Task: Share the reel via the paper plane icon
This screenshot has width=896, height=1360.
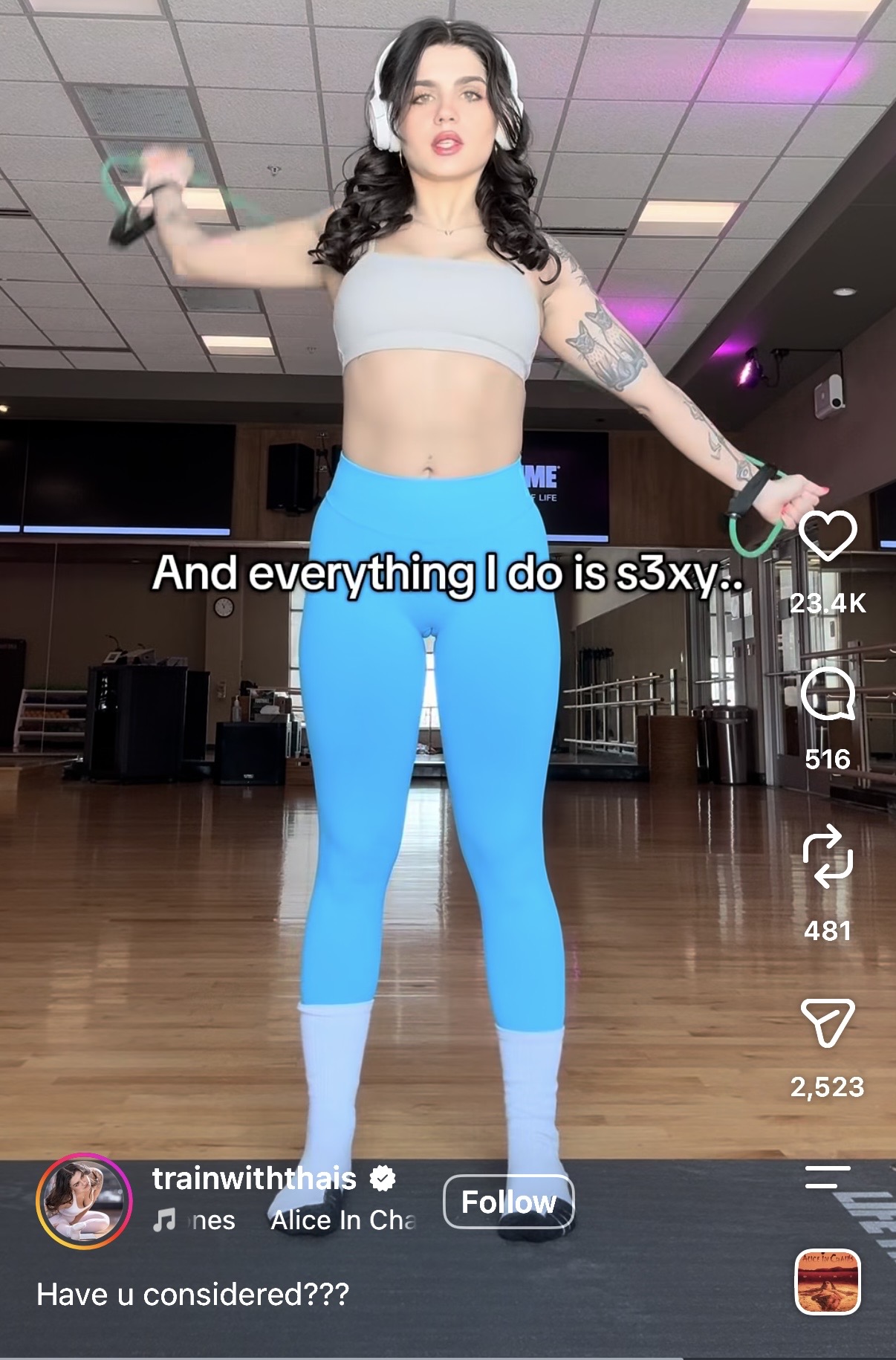Action: pos(828,1022)
